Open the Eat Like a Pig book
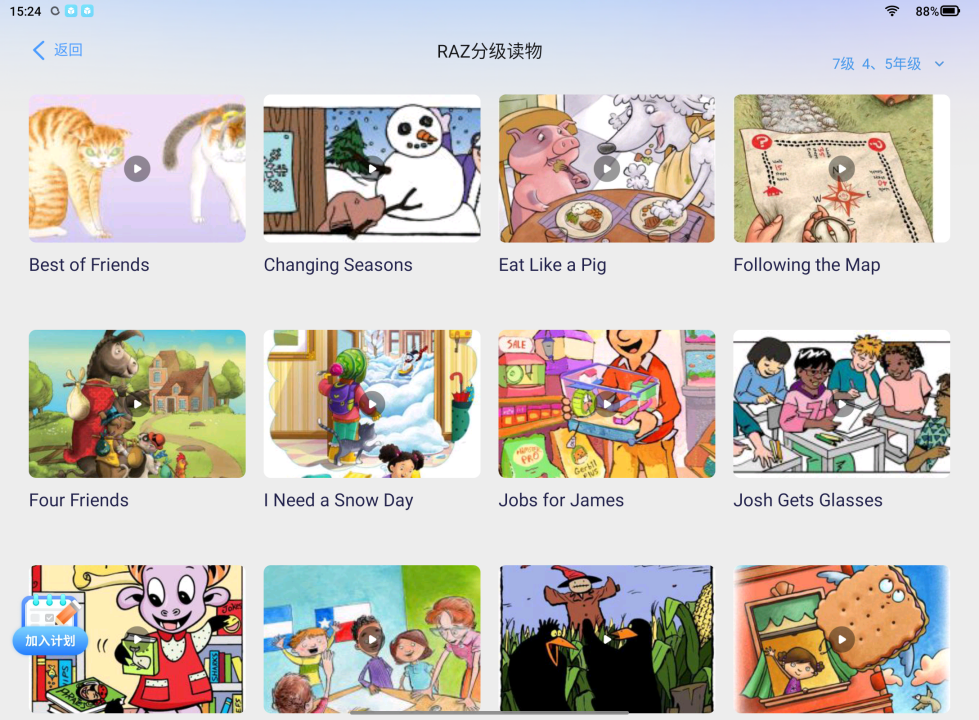The height and width of the screenshot is (720, 979). (x=606, y=169)
